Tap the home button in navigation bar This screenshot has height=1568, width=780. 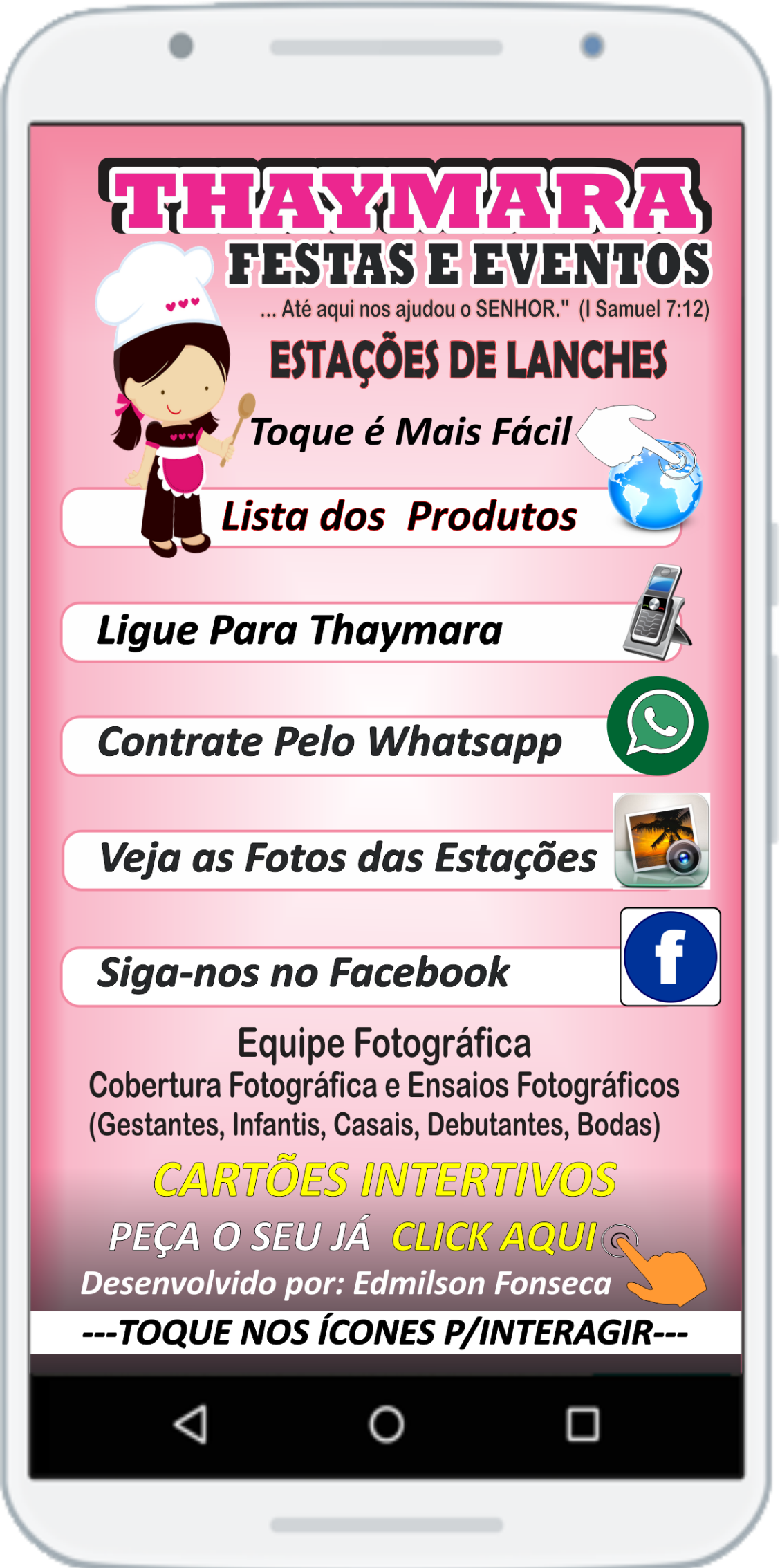point(387,1424)
